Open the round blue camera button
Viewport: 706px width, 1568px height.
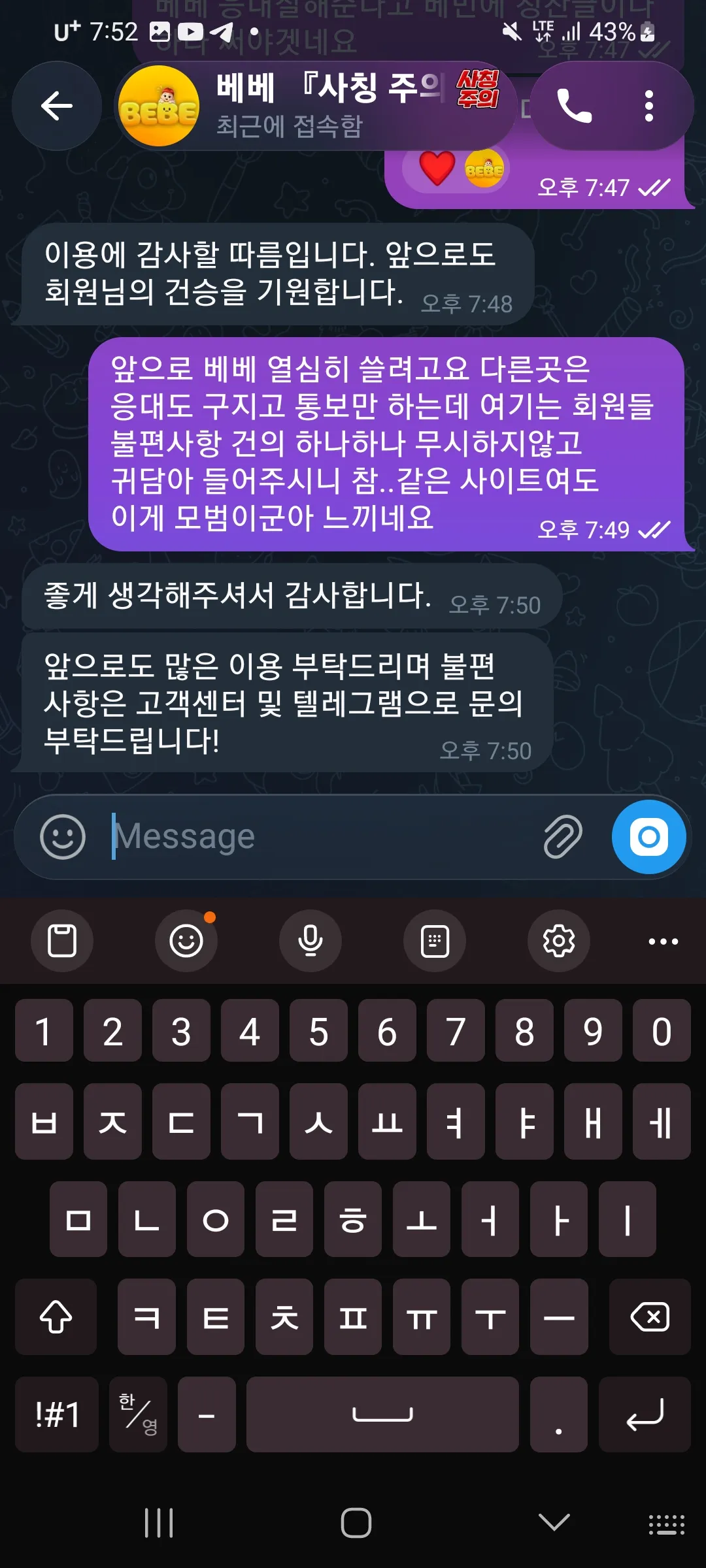[x=648, y=836]
